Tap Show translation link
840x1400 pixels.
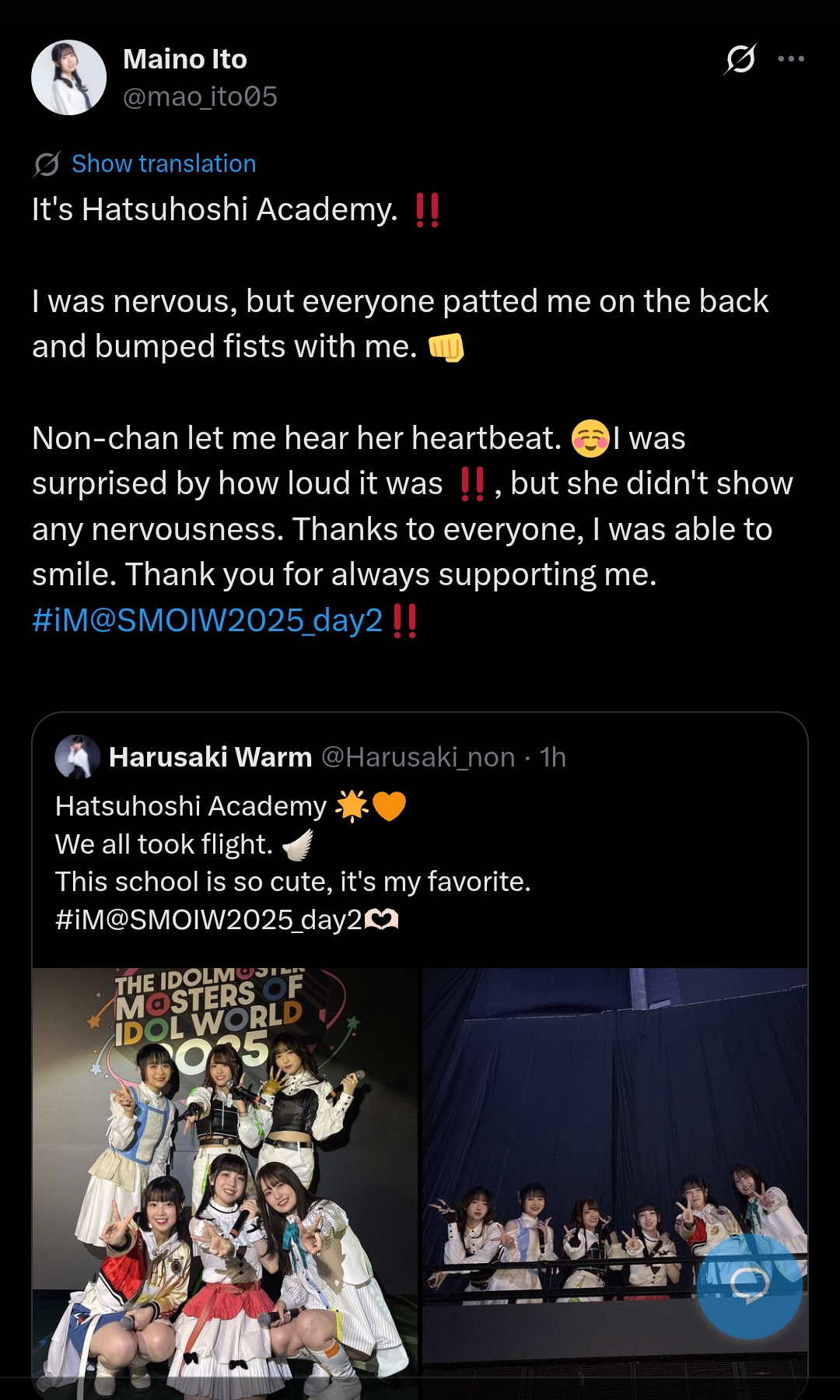point(163,164)
